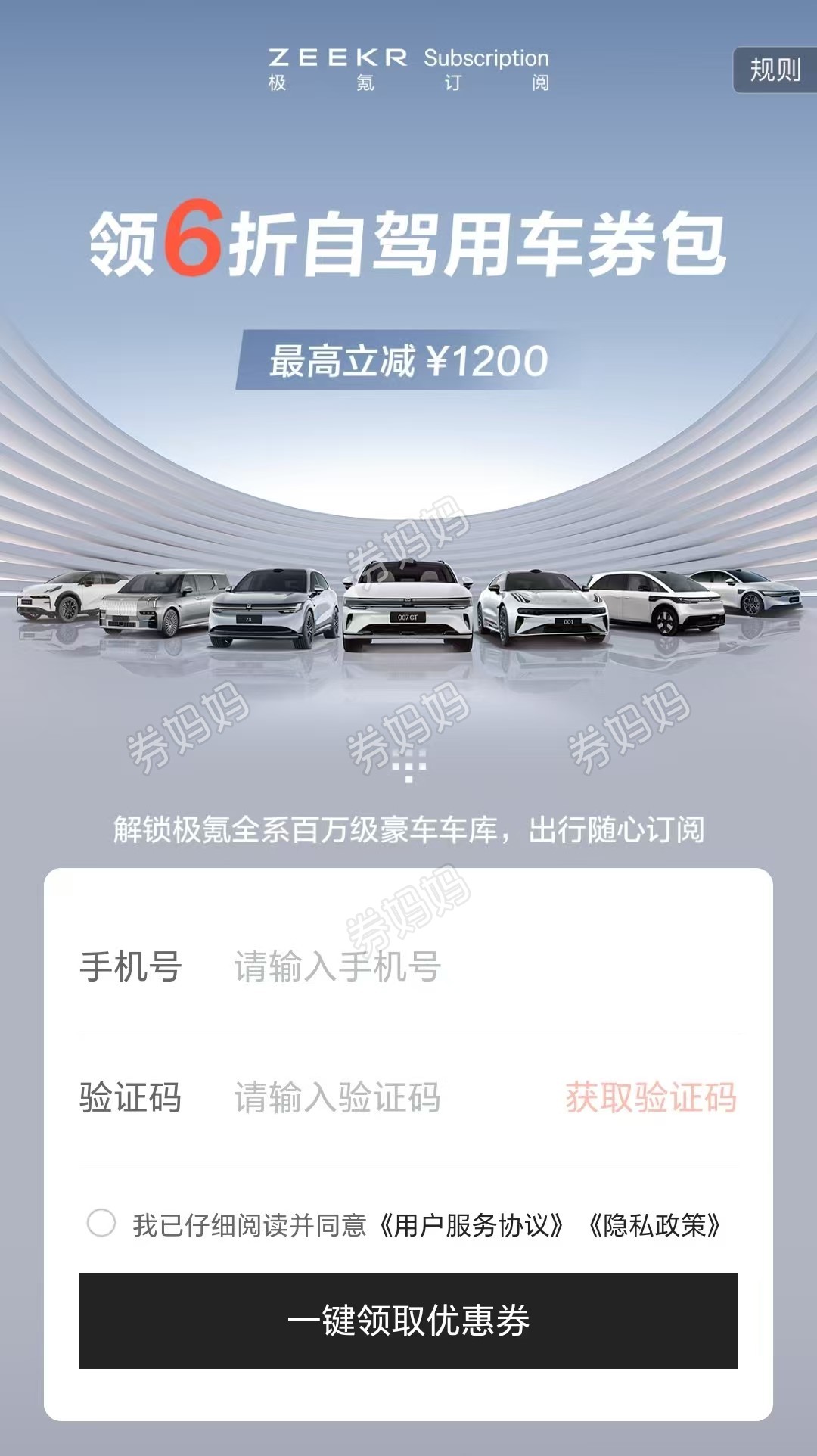Viewport: 817px width, 1456px height.
Task: Check the agreement consent circle
Action: pos(101,1223)
